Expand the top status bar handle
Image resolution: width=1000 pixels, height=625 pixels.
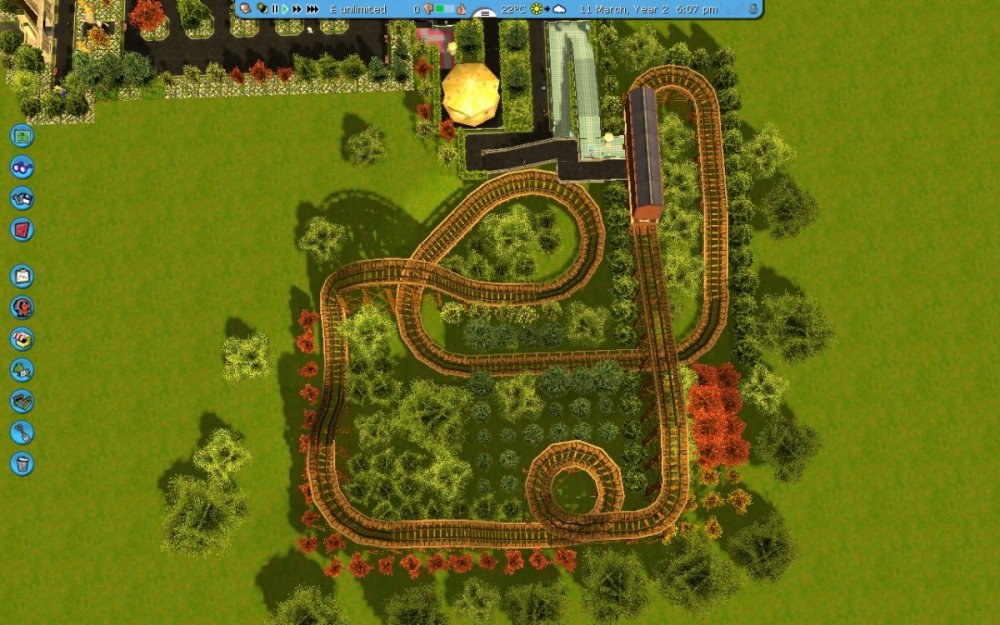485,14
